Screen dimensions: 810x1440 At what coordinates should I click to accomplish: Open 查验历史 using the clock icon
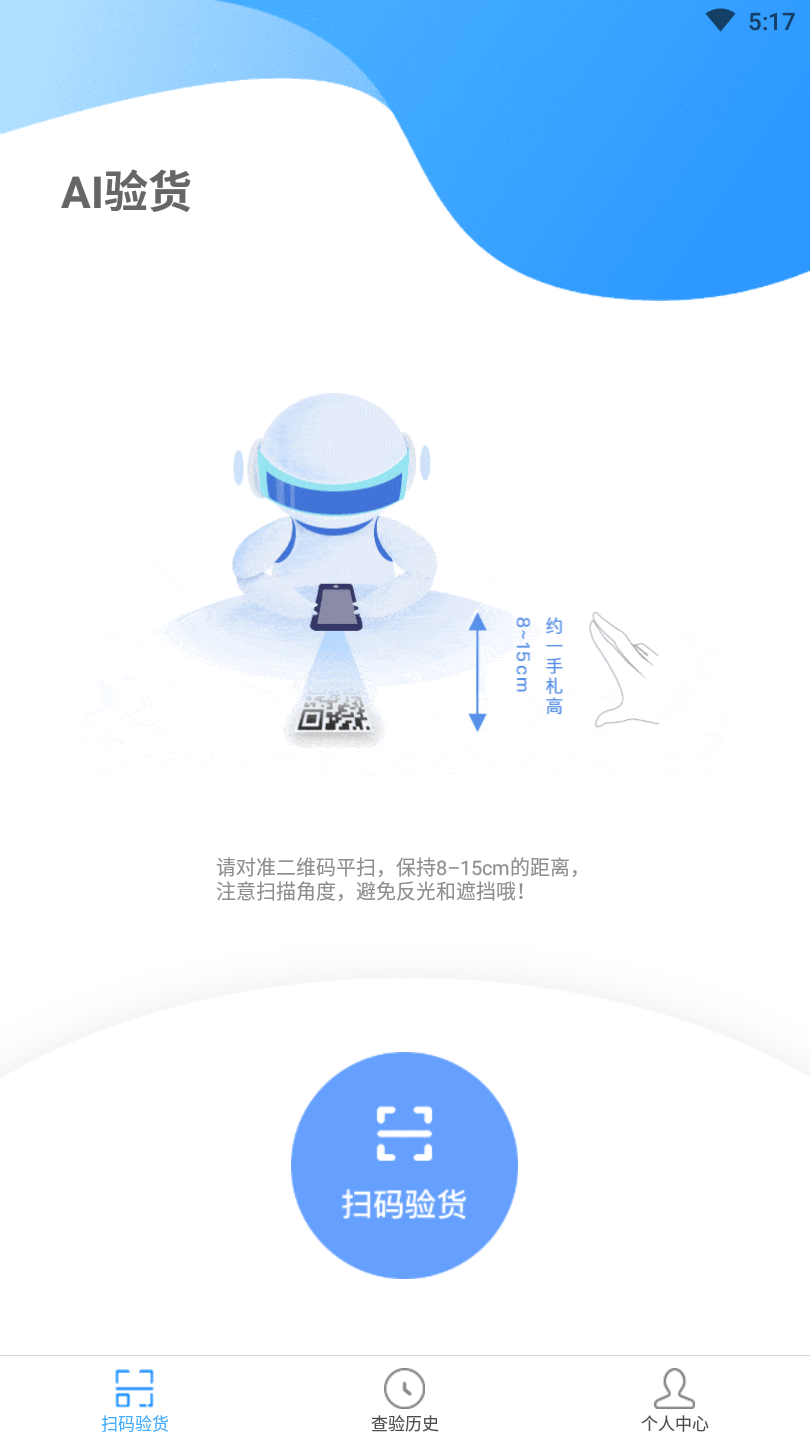pyautogui.click(x=404, y=1387)
